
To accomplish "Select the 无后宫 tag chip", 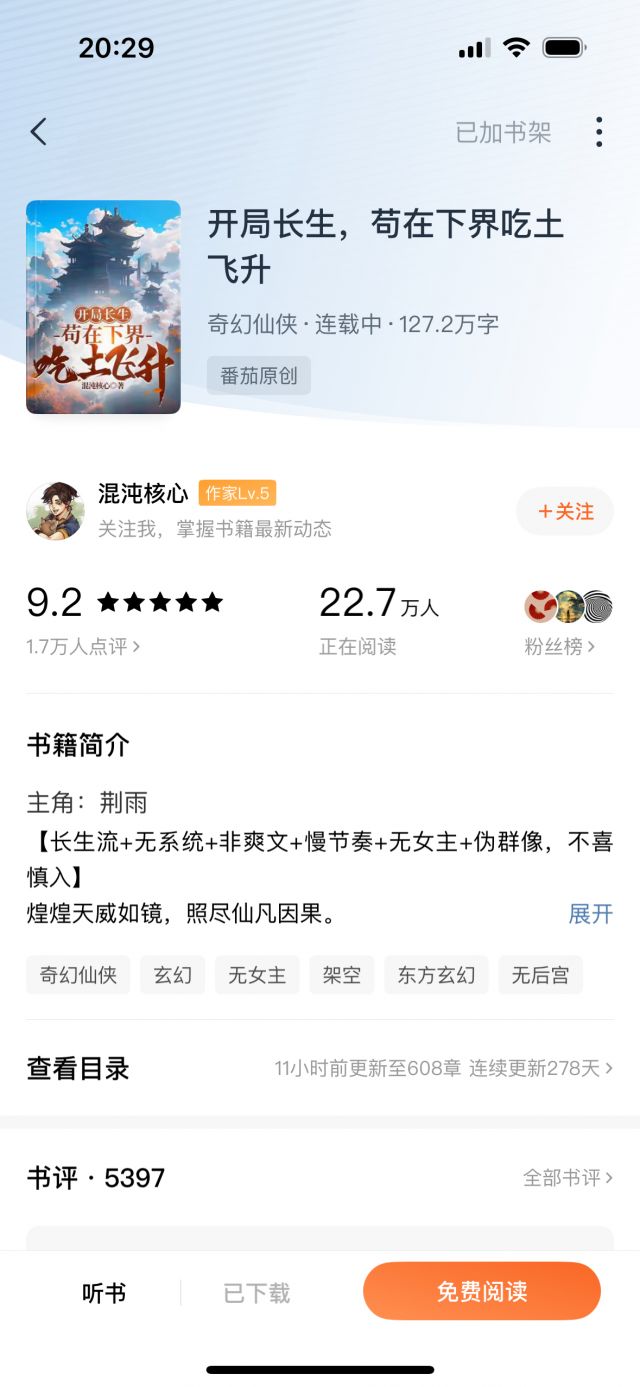I will 540,975.
